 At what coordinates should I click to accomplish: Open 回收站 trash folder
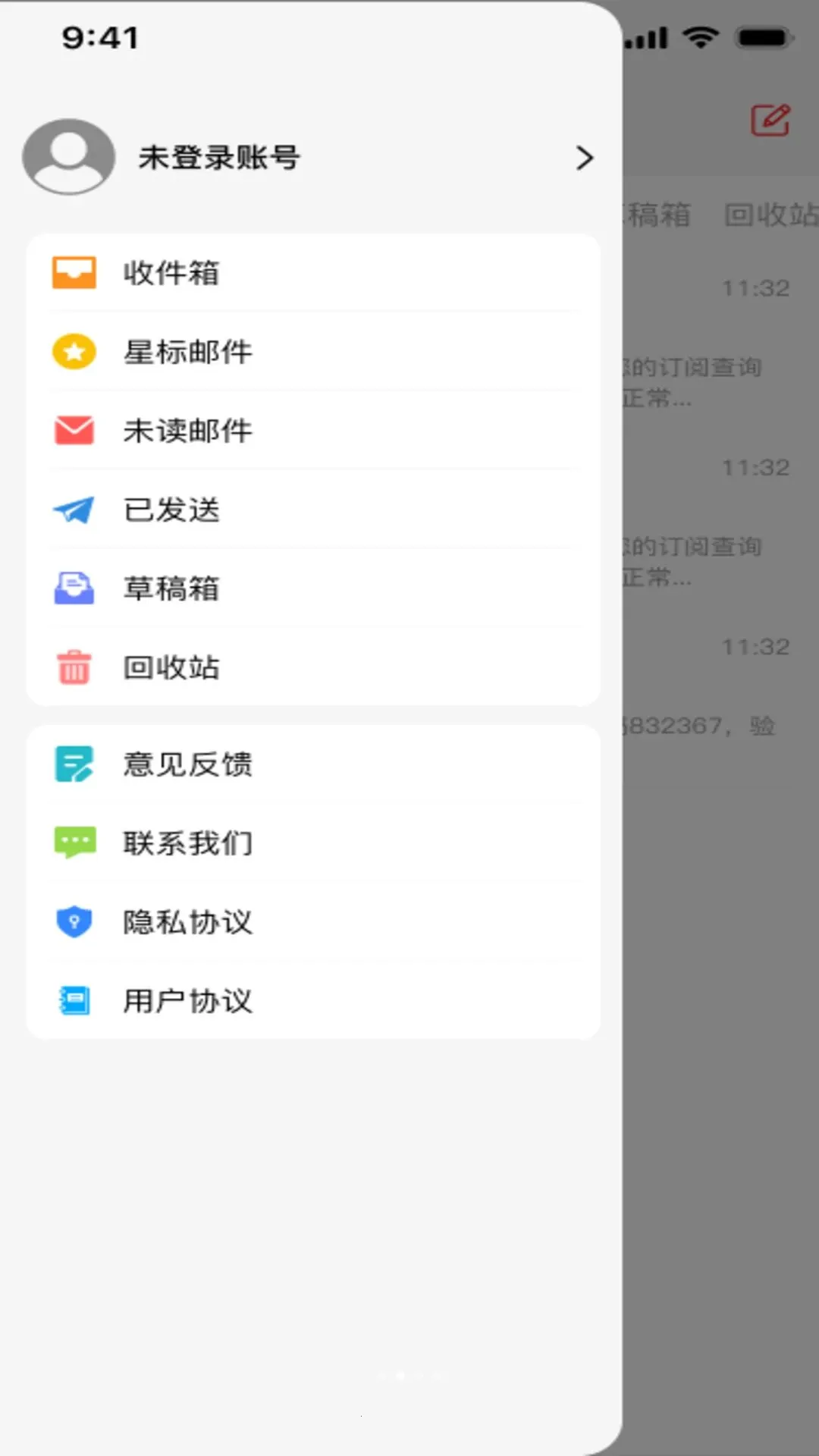[x=313, y=667]
